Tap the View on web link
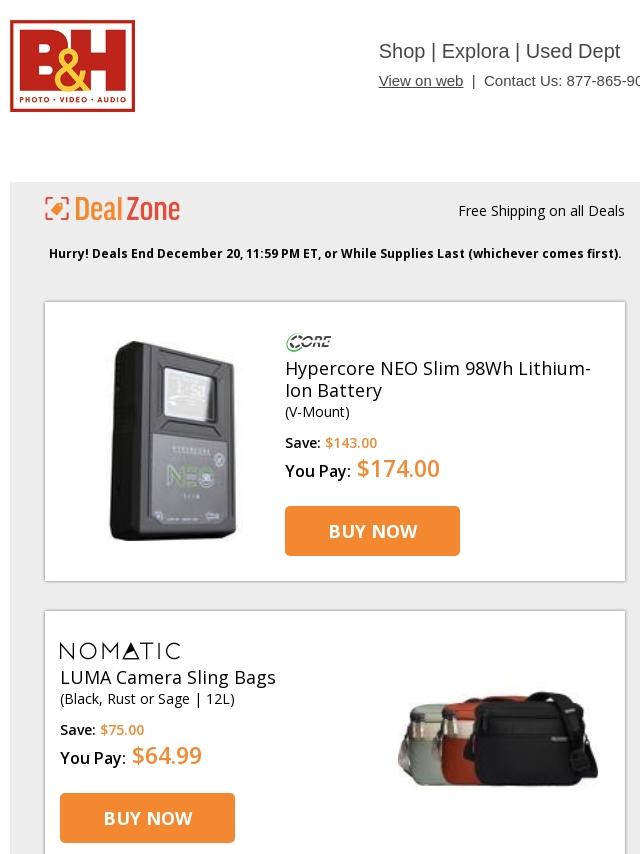The width and height of the screenshot is (640, 854). [x=420, y=81]
